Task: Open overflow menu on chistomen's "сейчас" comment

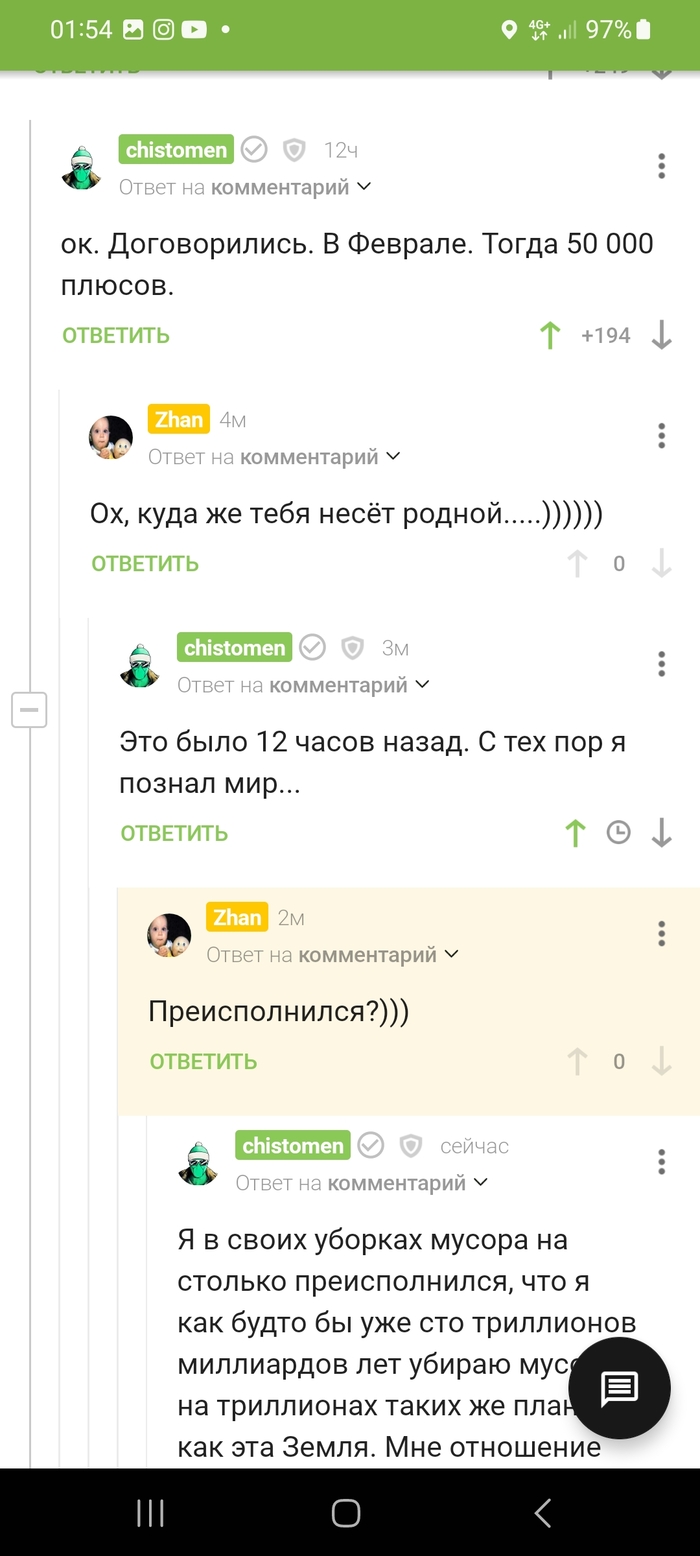Action: coord(661,1162)
